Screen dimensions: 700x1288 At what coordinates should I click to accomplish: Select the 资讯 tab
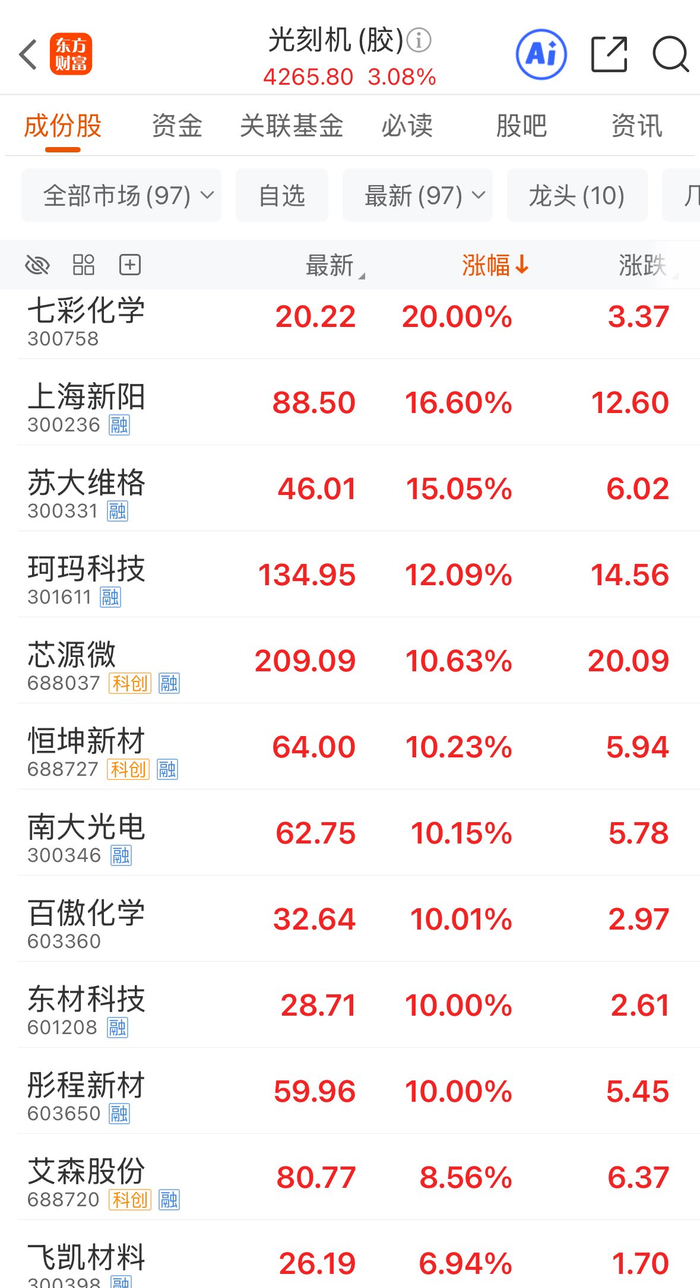point(636,126)
